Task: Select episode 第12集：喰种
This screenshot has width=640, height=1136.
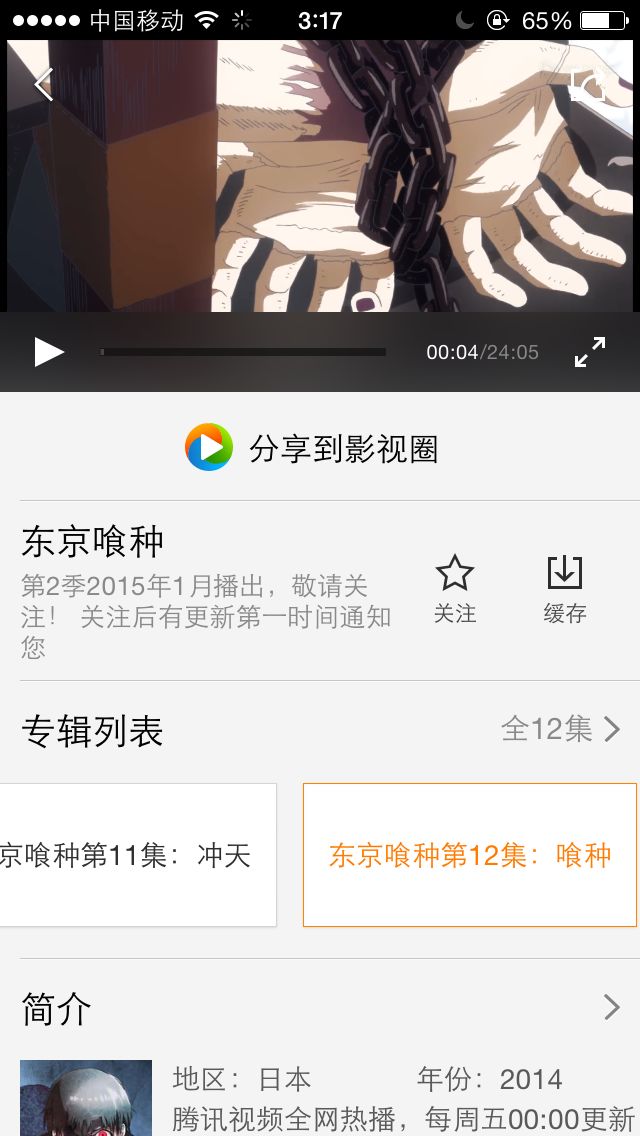Action: (x=470, y=855)
